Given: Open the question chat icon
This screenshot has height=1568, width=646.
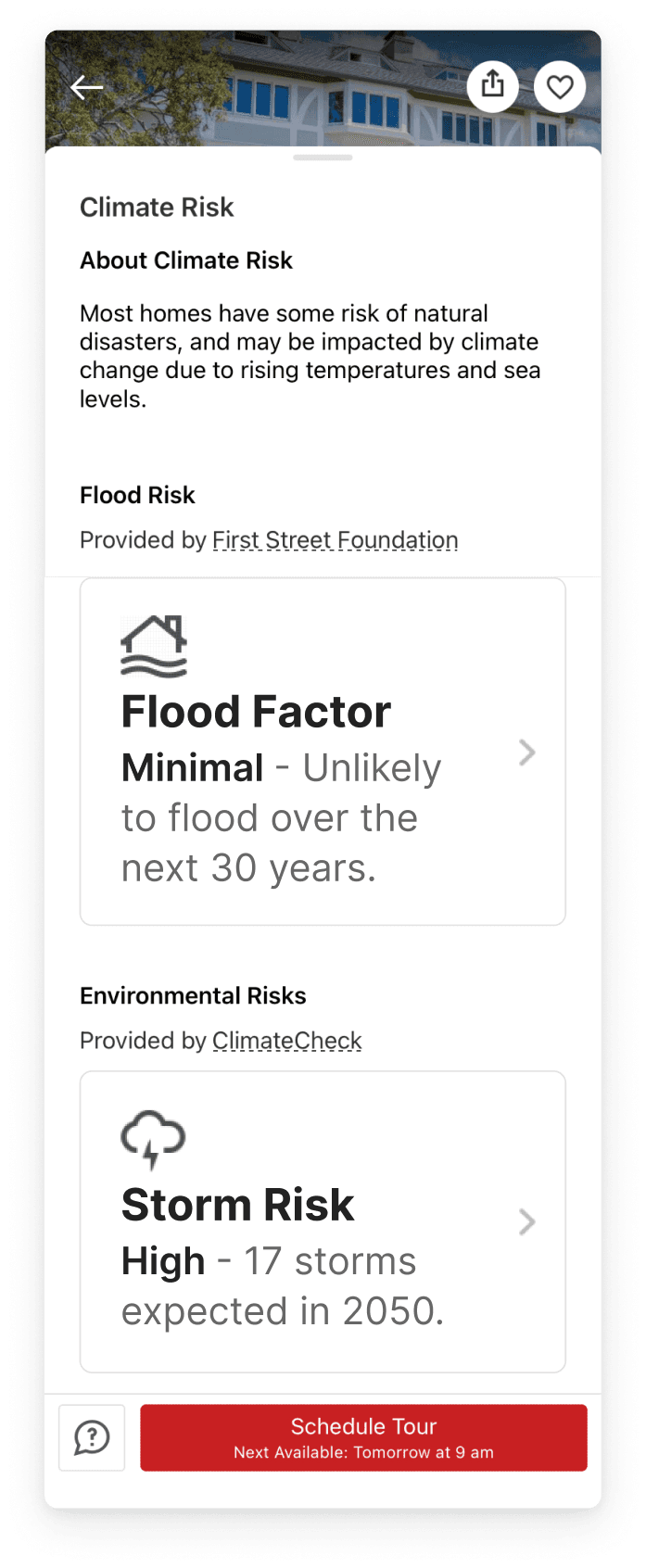Looking at the screenshot, I should pyautogui.click(x=92, y=1437).
